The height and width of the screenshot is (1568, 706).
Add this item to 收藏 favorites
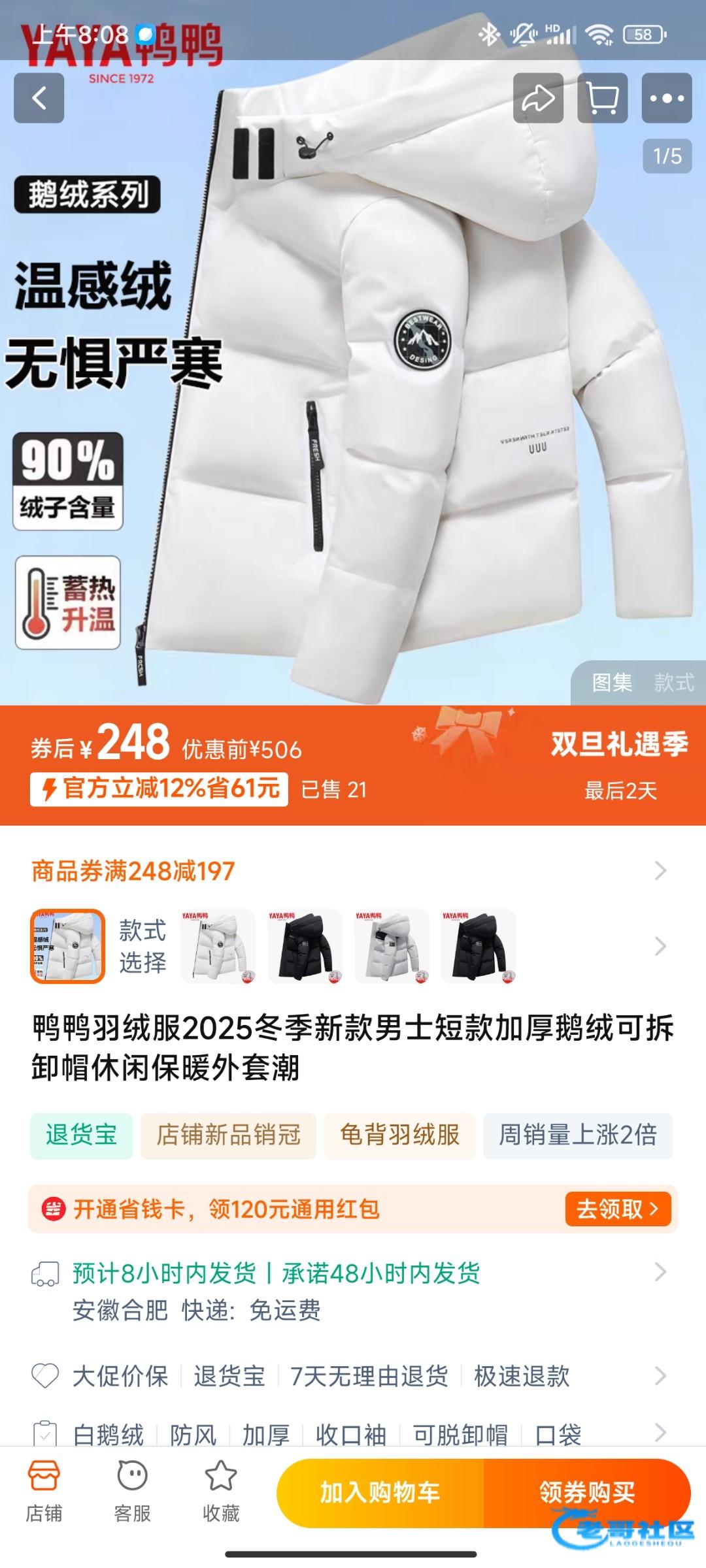coord(221,1494)
